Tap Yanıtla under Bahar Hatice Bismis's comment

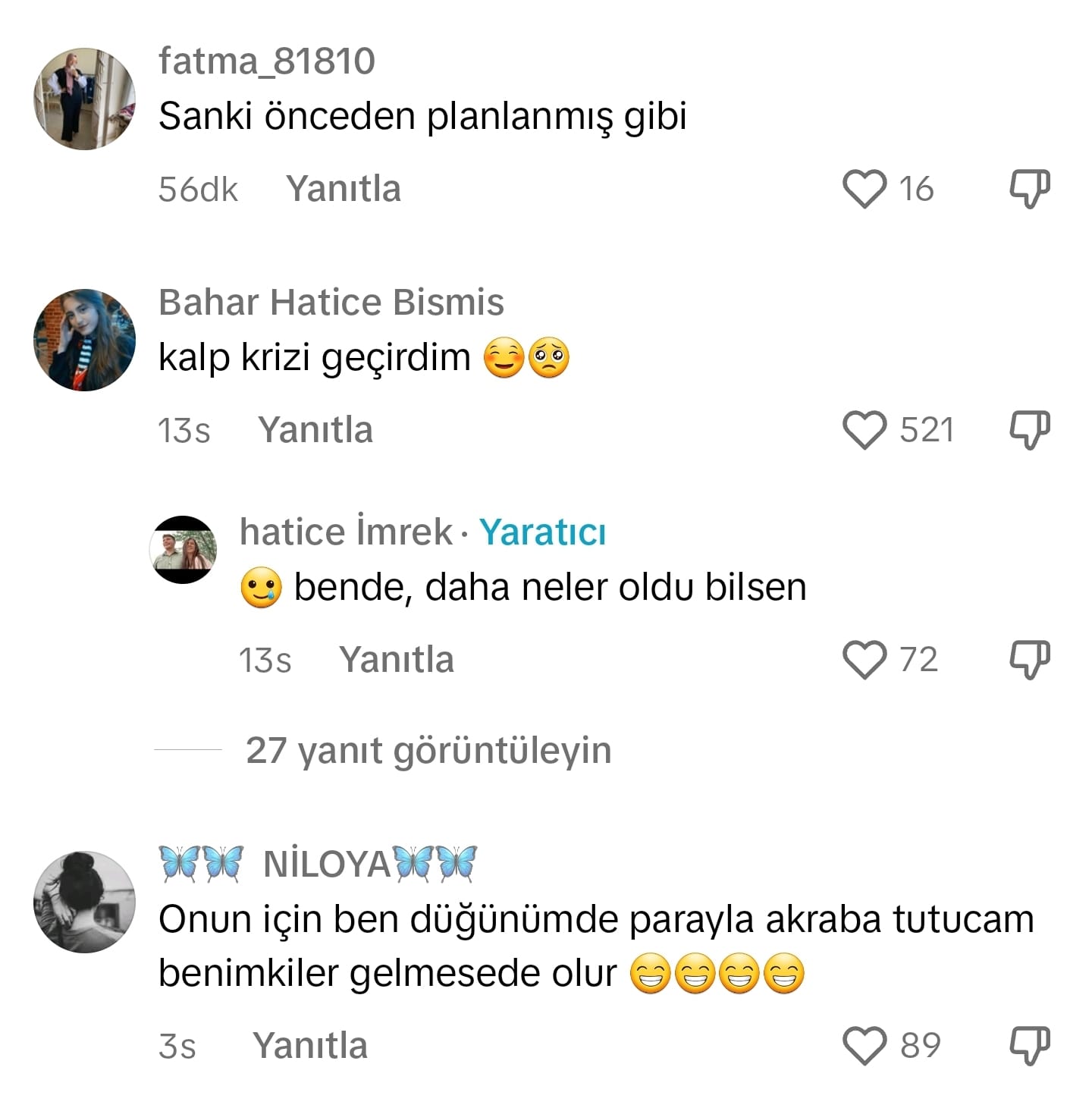[x=317, y=429]
